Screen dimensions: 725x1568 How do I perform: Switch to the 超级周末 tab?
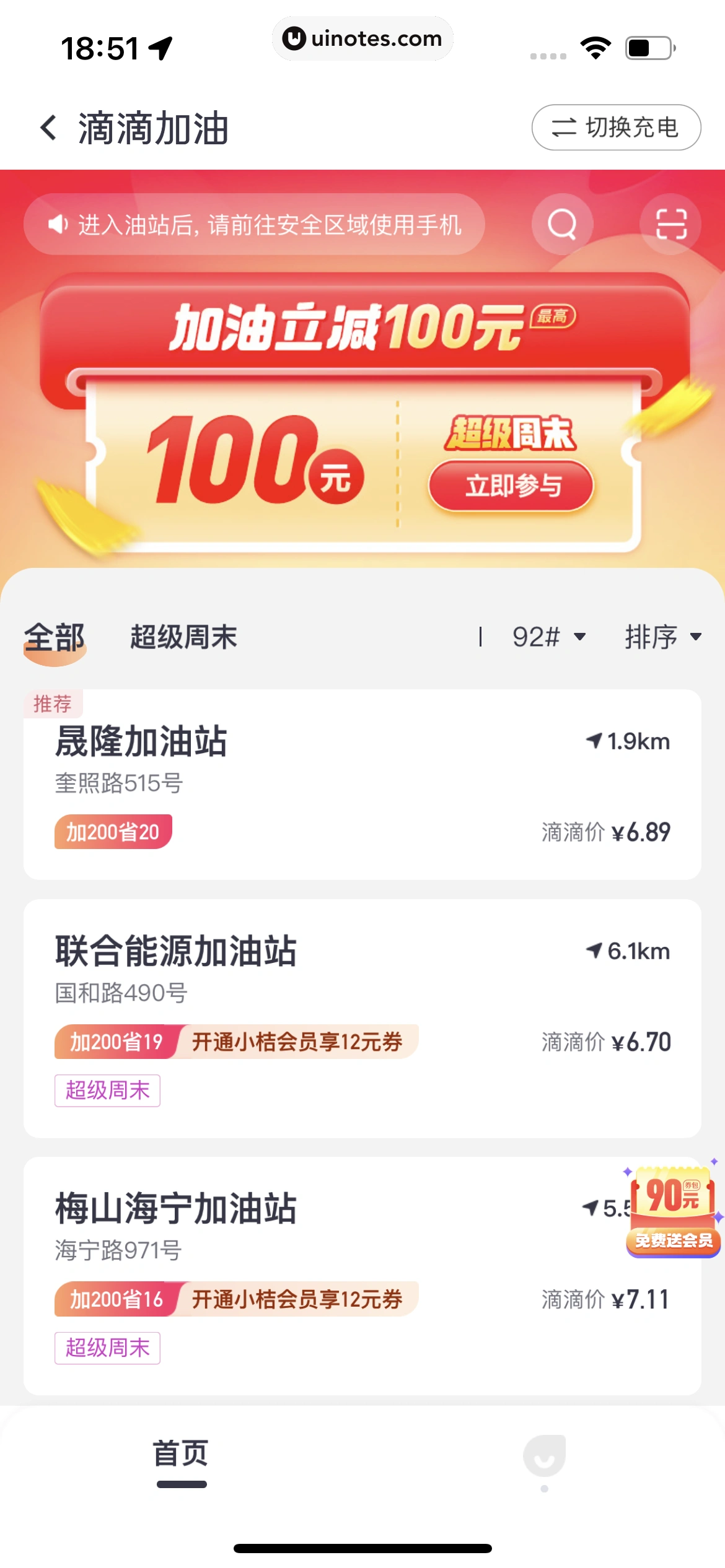[183, 637]
